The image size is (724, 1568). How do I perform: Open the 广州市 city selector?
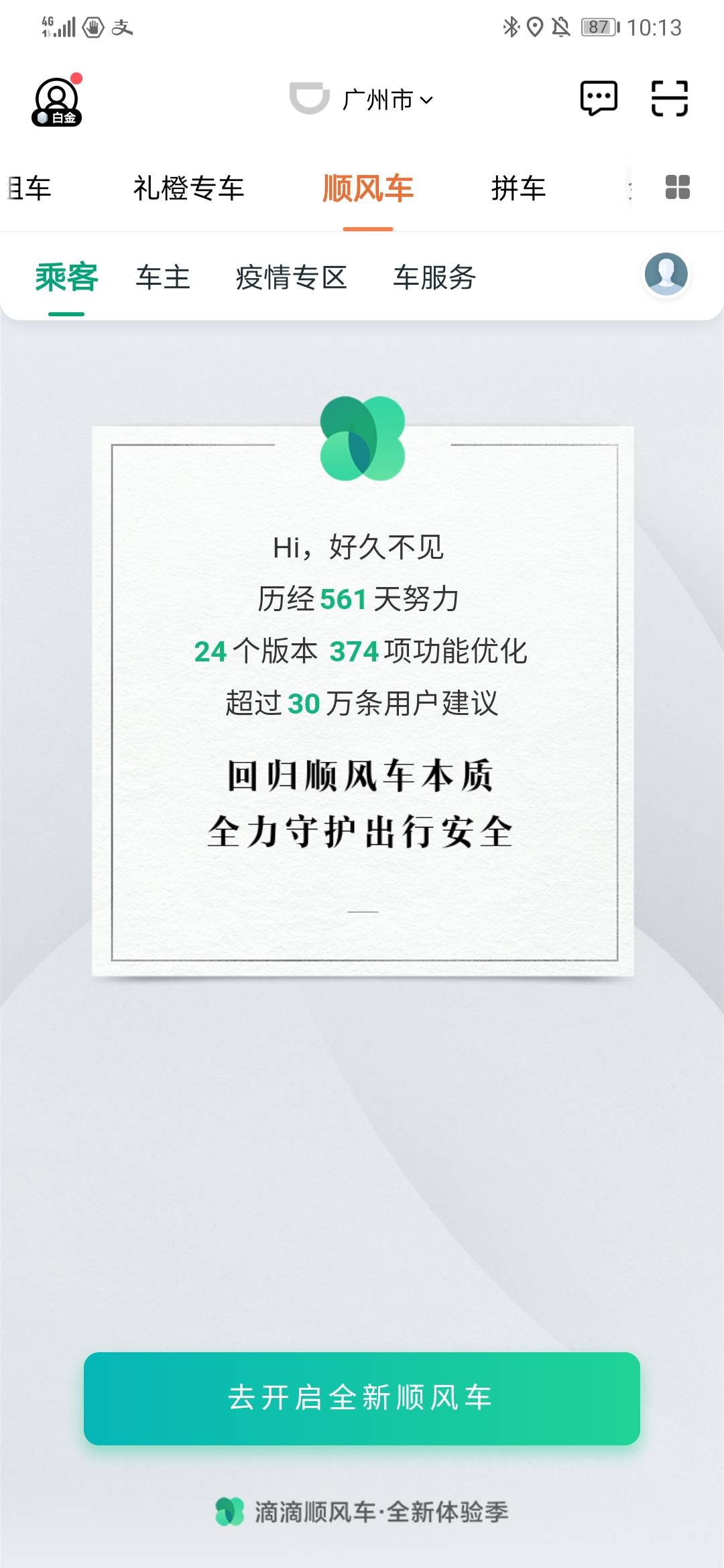(x=387, y=100)
